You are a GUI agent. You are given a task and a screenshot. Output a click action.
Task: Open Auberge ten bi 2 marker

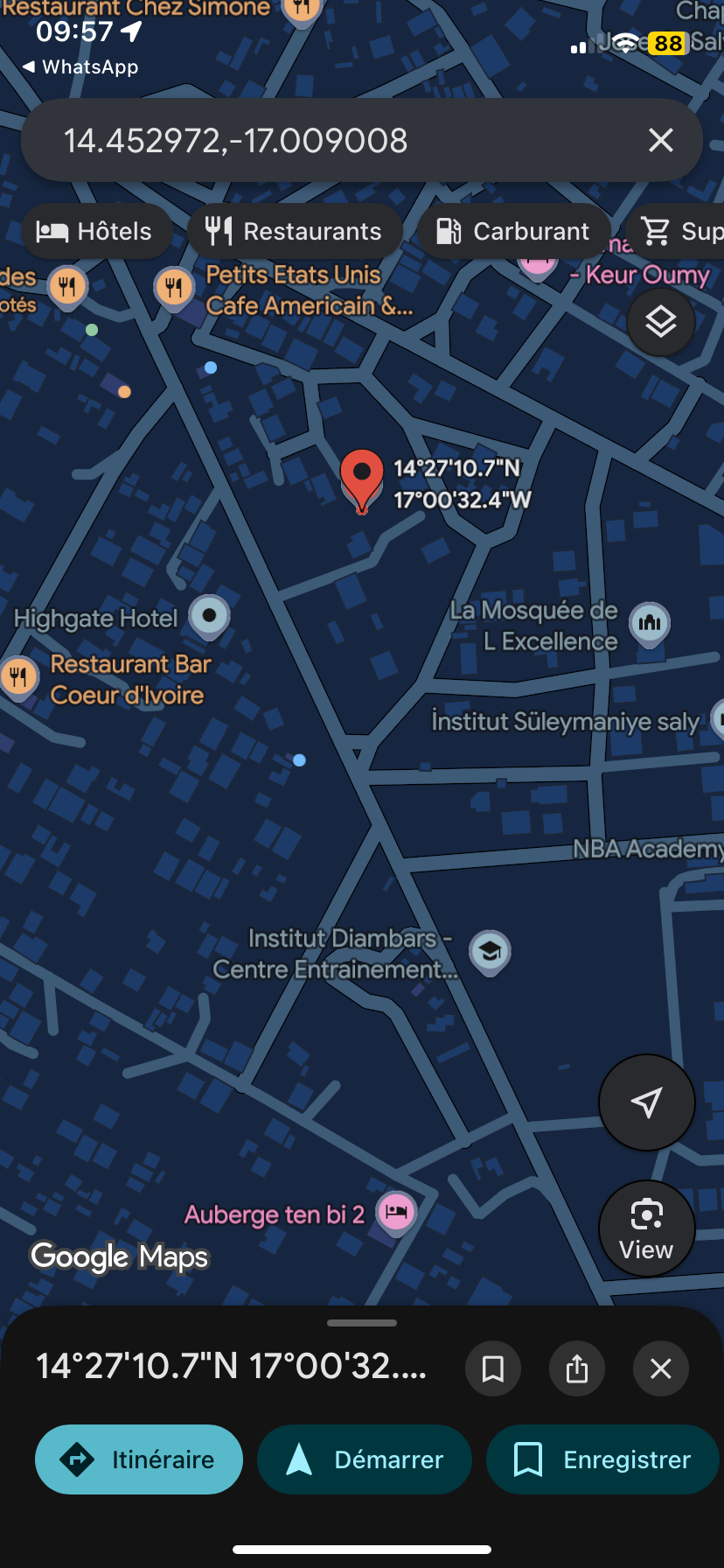pos(396,1212)
